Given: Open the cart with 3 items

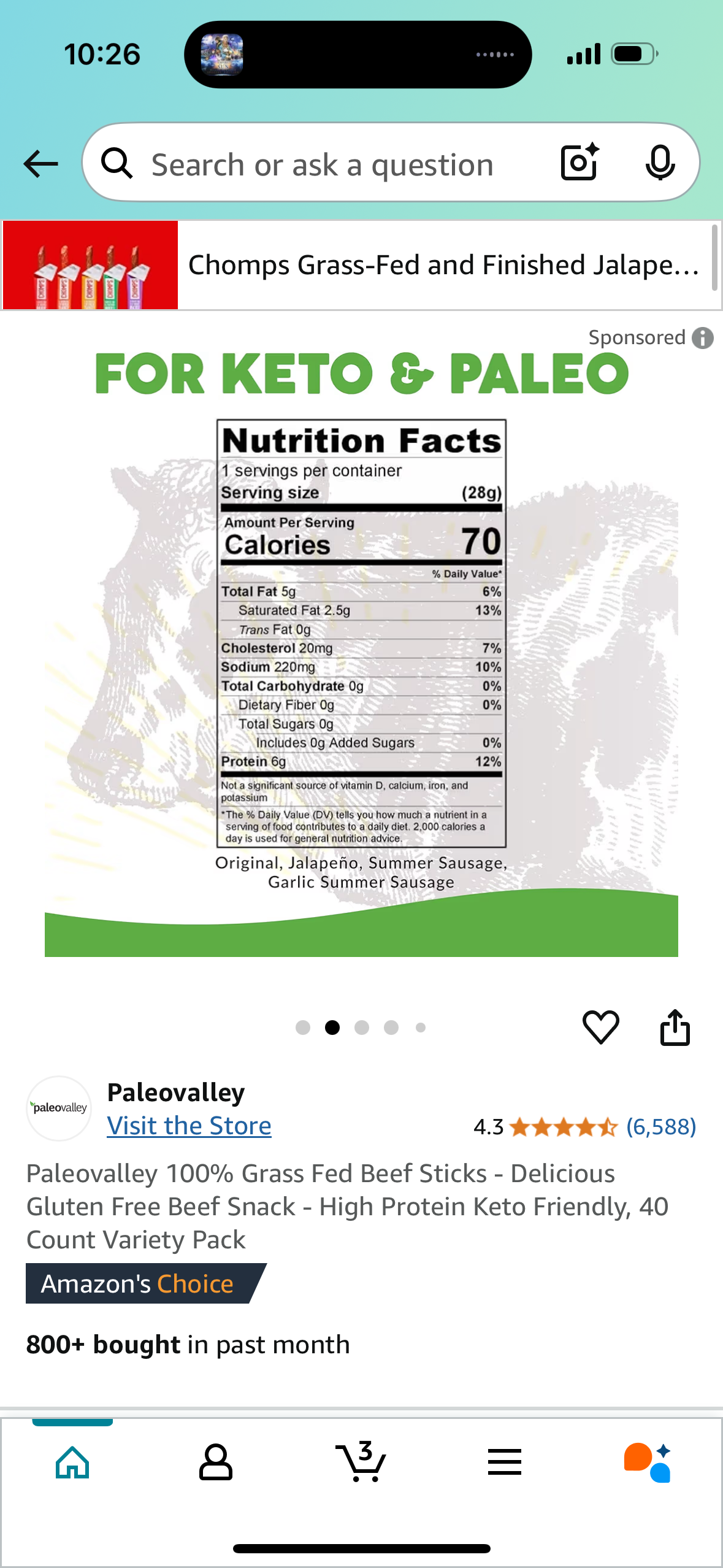Looking at the screenshot, I should click(361, 1462).
